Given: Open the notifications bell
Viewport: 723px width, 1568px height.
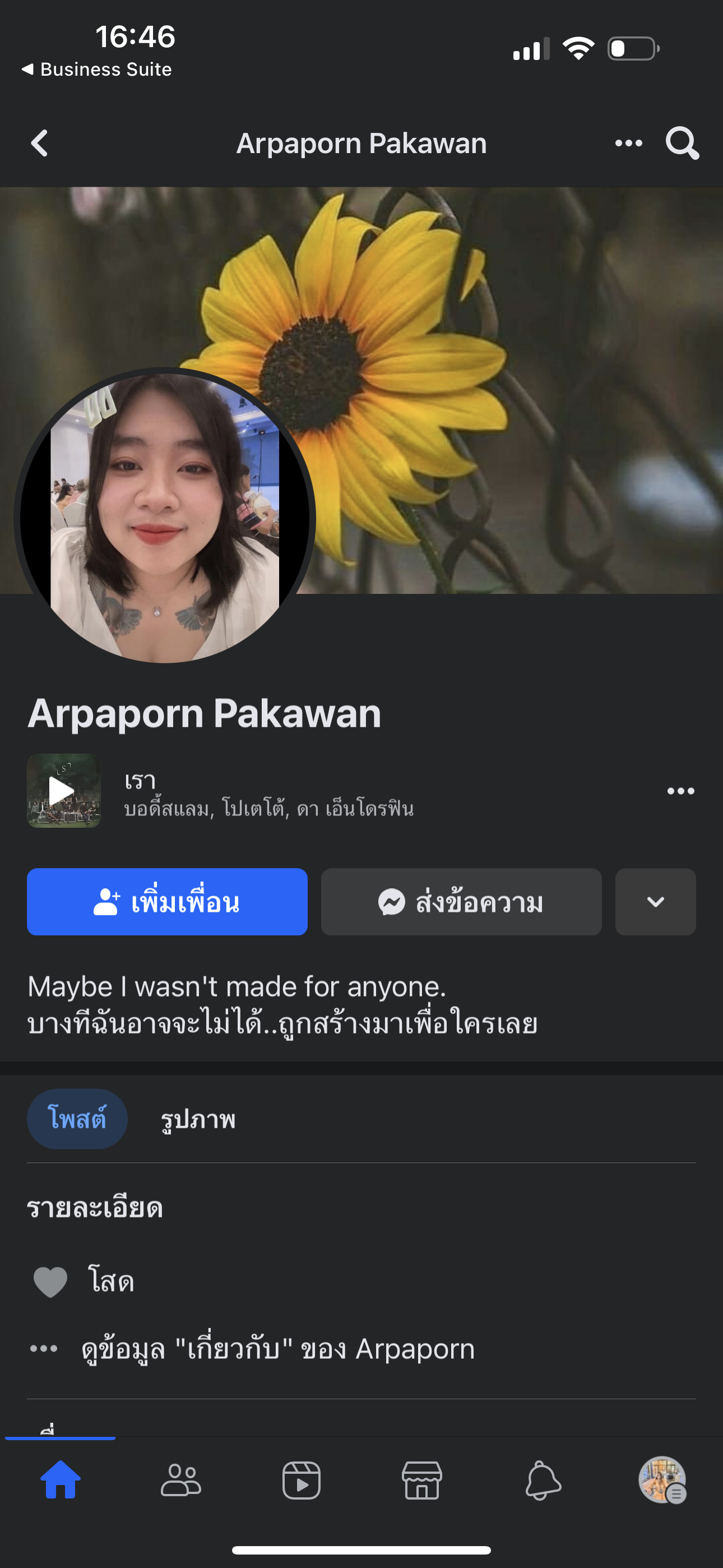Looking at the screenshot, I should 543,1480.
